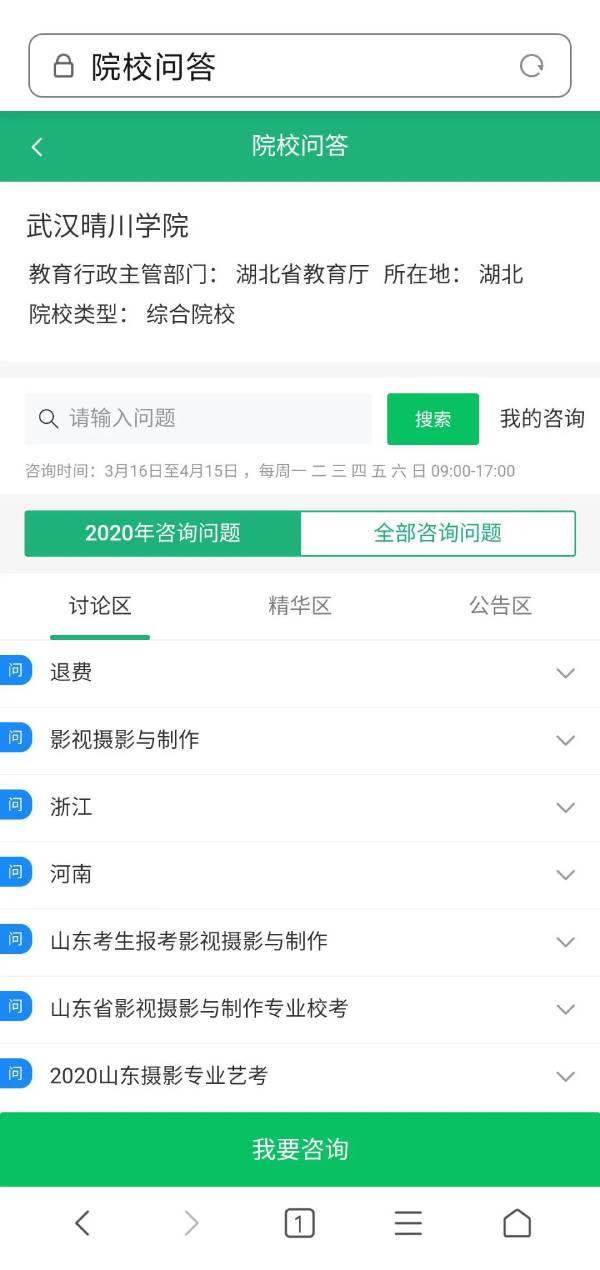Viewport: 600px width, 1270px height.
Task: Go back using the header arrow
Action: coord(37,147)
